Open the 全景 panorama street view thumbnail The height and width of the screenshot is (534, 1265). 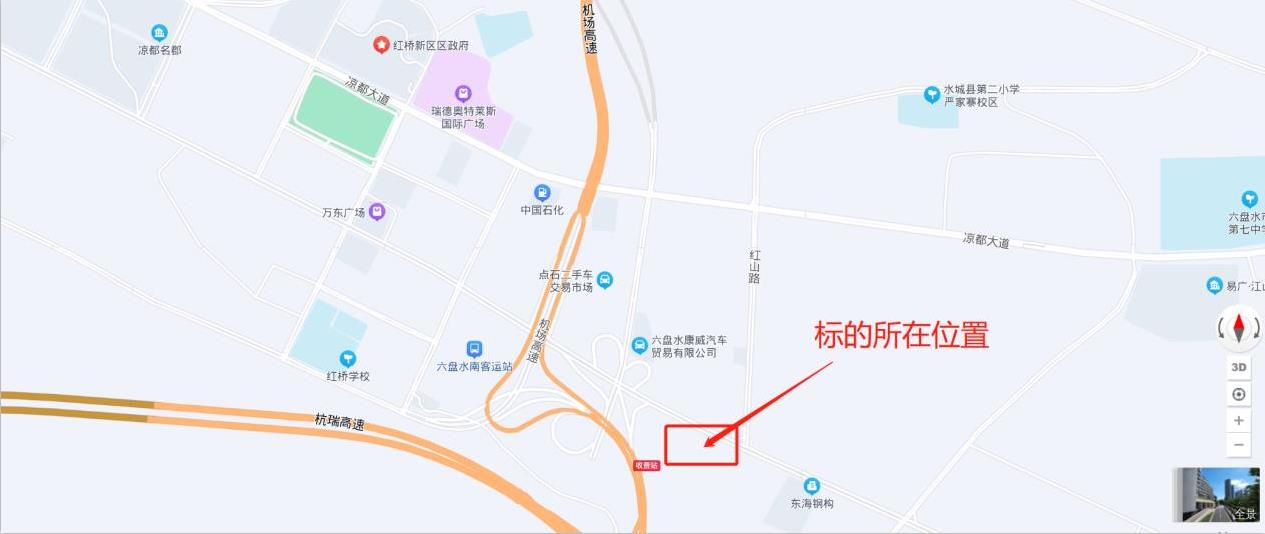pyautogui.click(x=1215, y=494)
